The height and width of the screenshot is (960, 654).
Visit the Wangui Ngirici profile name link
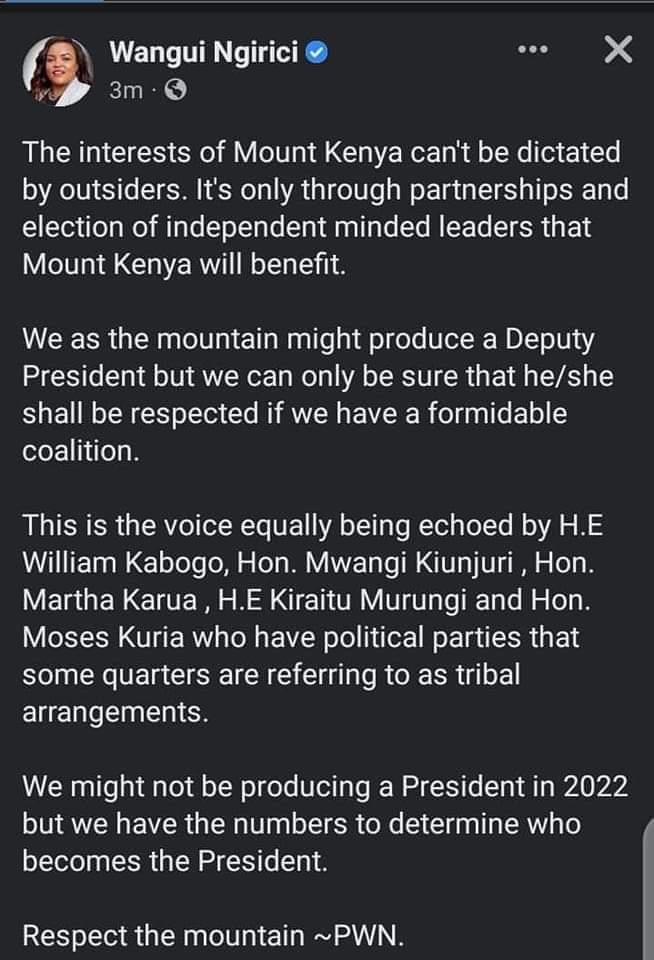(203, 54)
